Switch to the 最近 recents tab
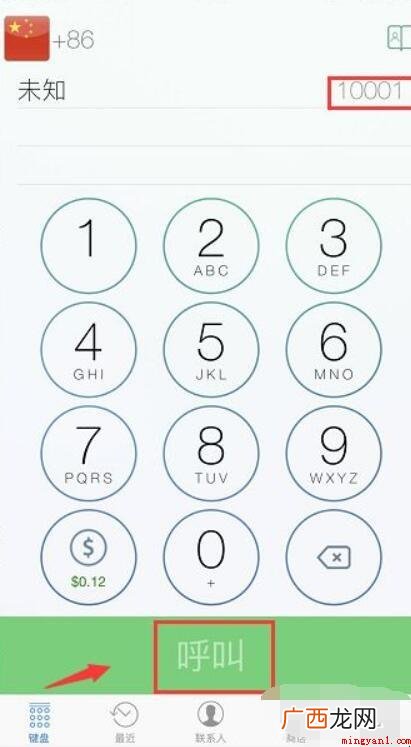 coord(125,723)
